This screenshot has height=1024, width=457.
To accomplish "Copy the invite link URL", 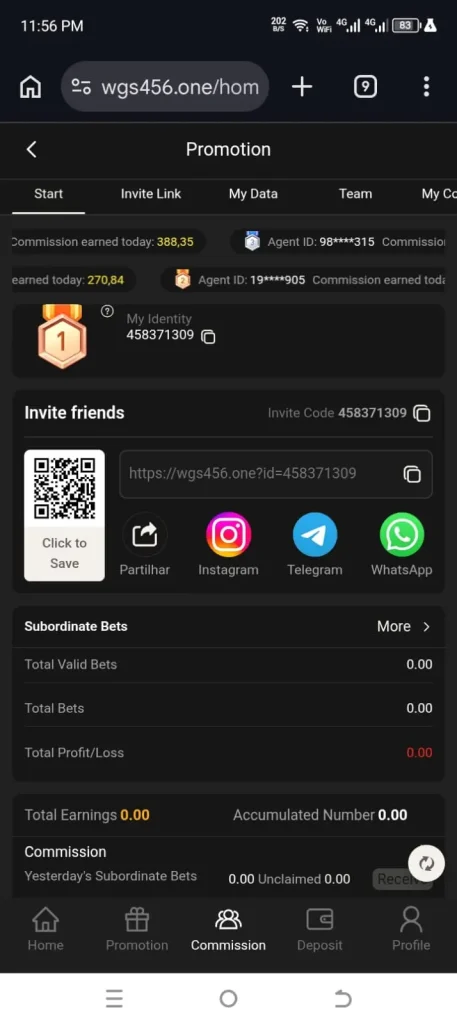I will coord(412,474).
